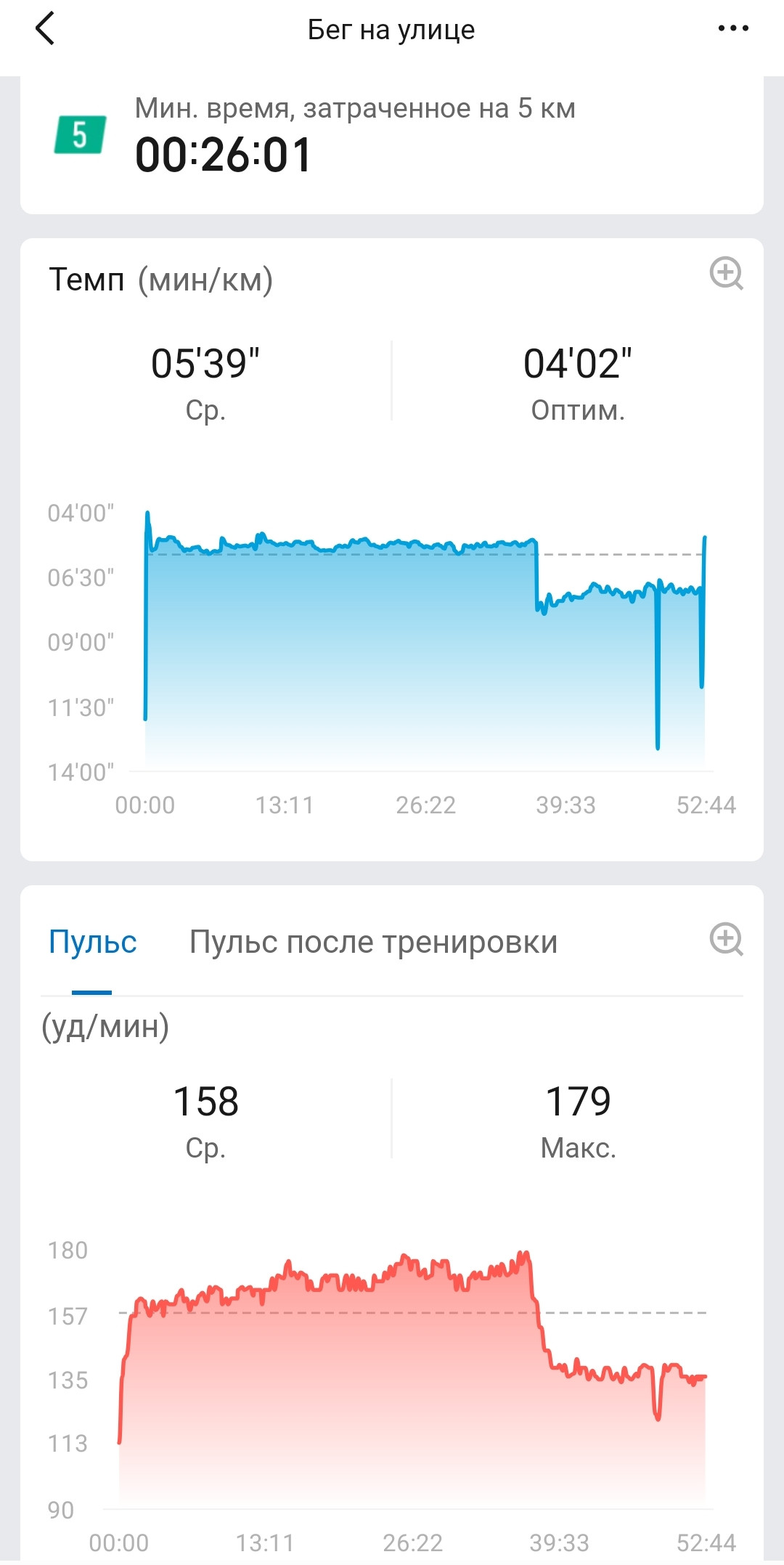Go back with the top-left arrow
The width and height of the screenshot is (784, 1565).
click(45, 29)
